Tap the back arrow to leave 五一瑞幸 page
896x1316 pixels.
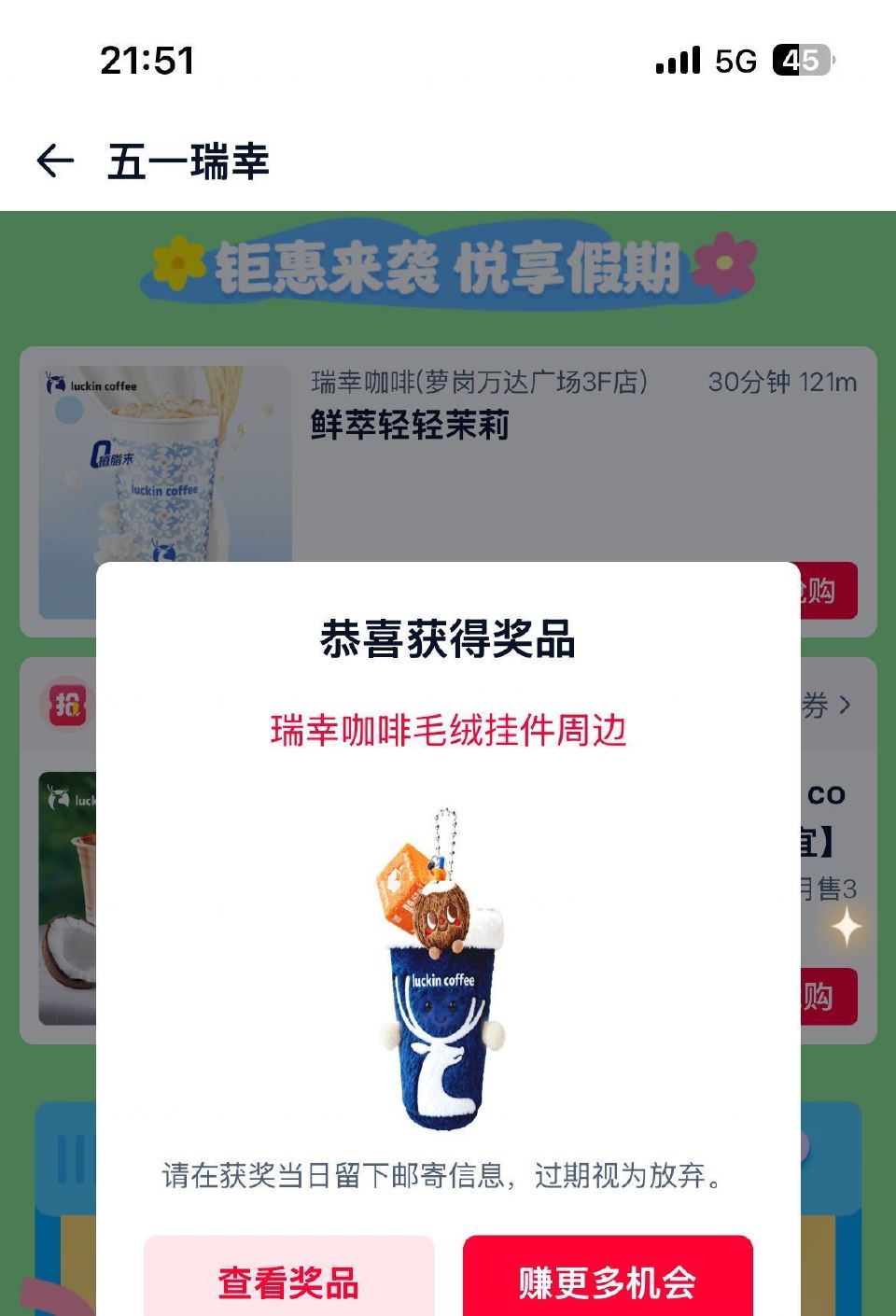(x=55, y=161)
